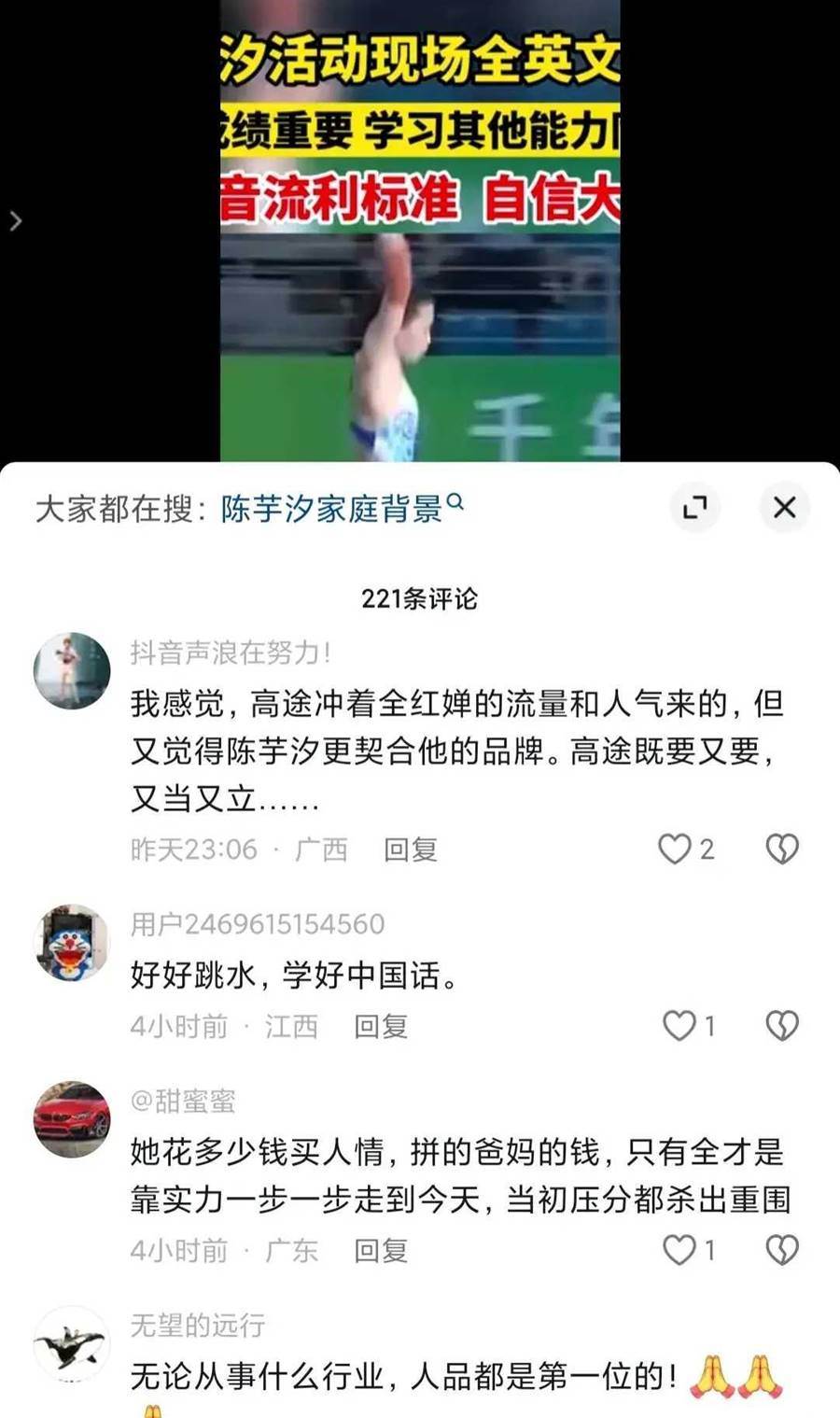Image resolution: width=840 pixels, height=1418 pixels.
Task: Reply to 抖音声浪在努力!'s comment
Action: (411, 849)
